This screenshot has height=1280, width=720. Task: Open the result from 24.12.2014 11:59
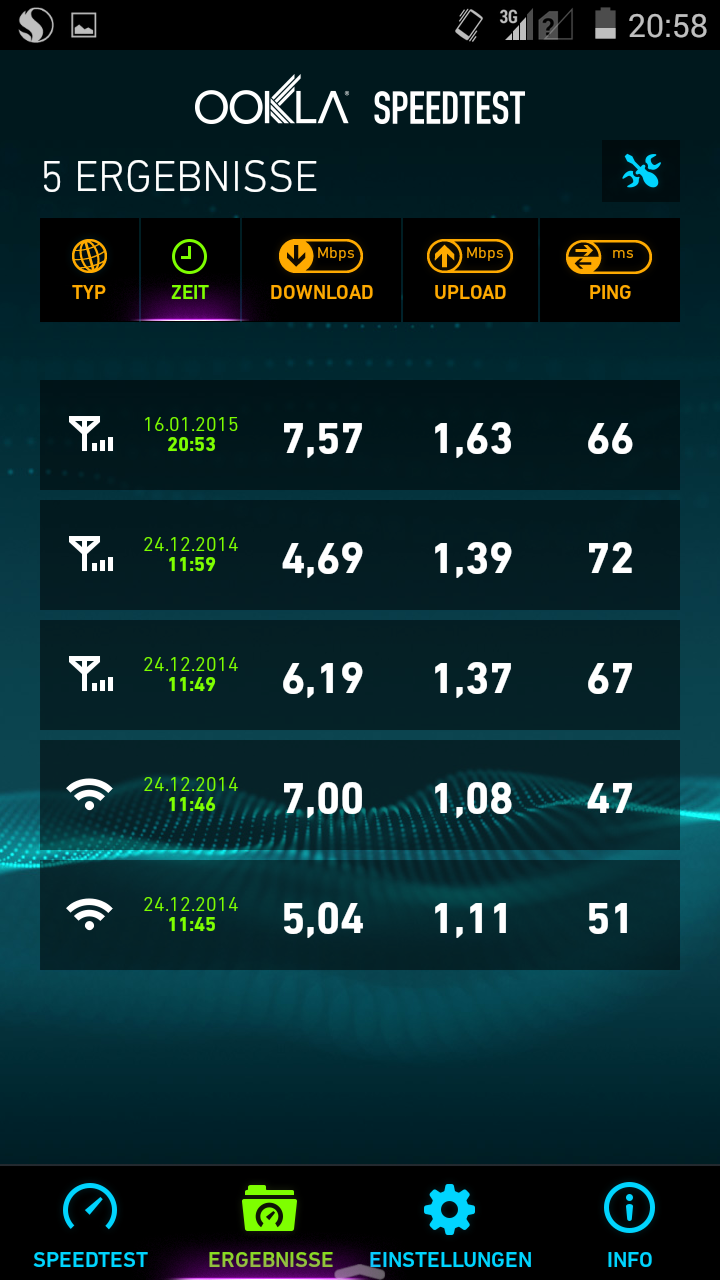click(360, 555)
